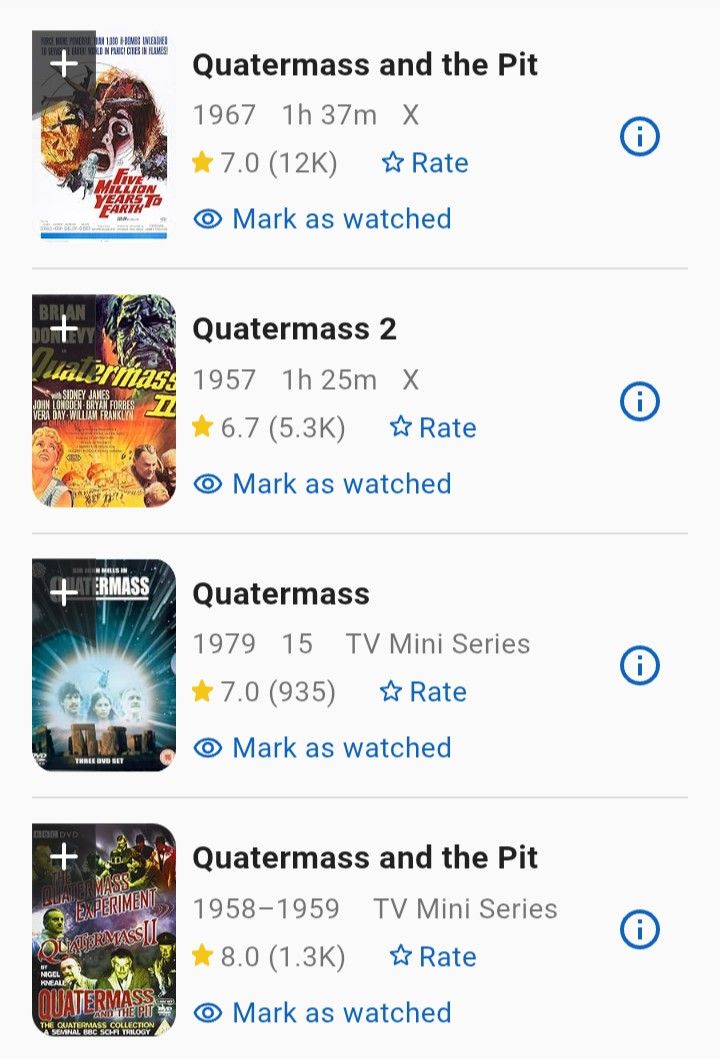Open the Quatermass 2 title page

pos(294,329)
